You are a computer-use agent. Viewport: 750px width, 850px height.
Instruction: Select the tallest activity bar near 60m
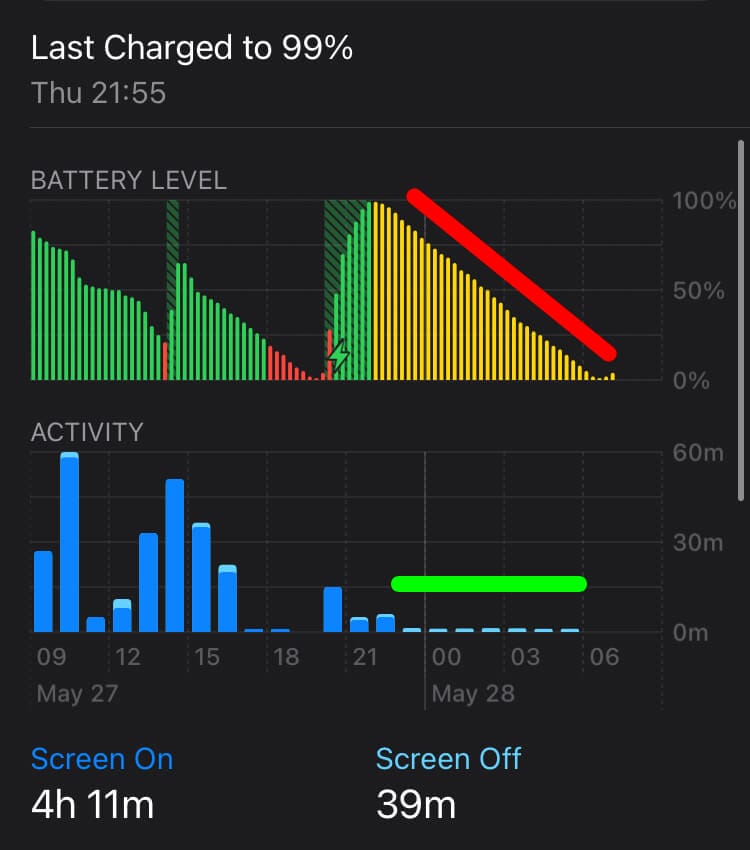(x=69, y=543)
